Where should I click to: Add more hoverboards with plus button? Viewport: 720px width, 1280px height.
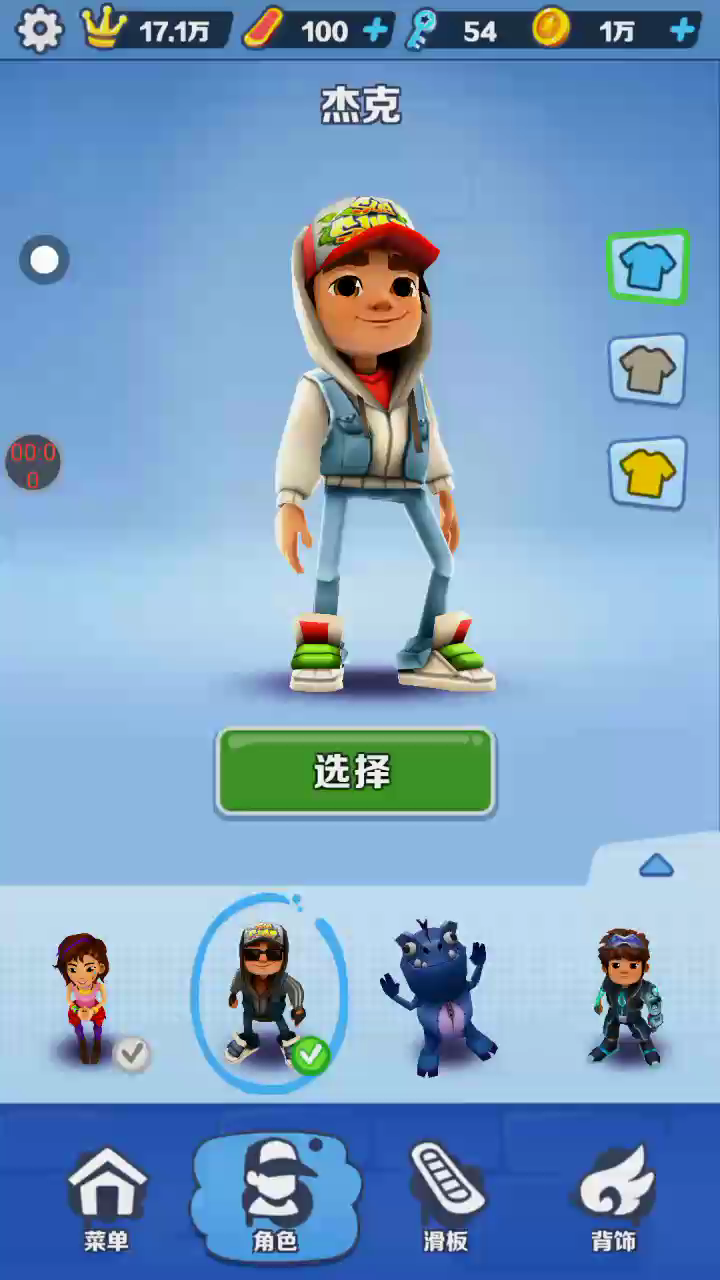pyautogui.click(x=376, y=31)
